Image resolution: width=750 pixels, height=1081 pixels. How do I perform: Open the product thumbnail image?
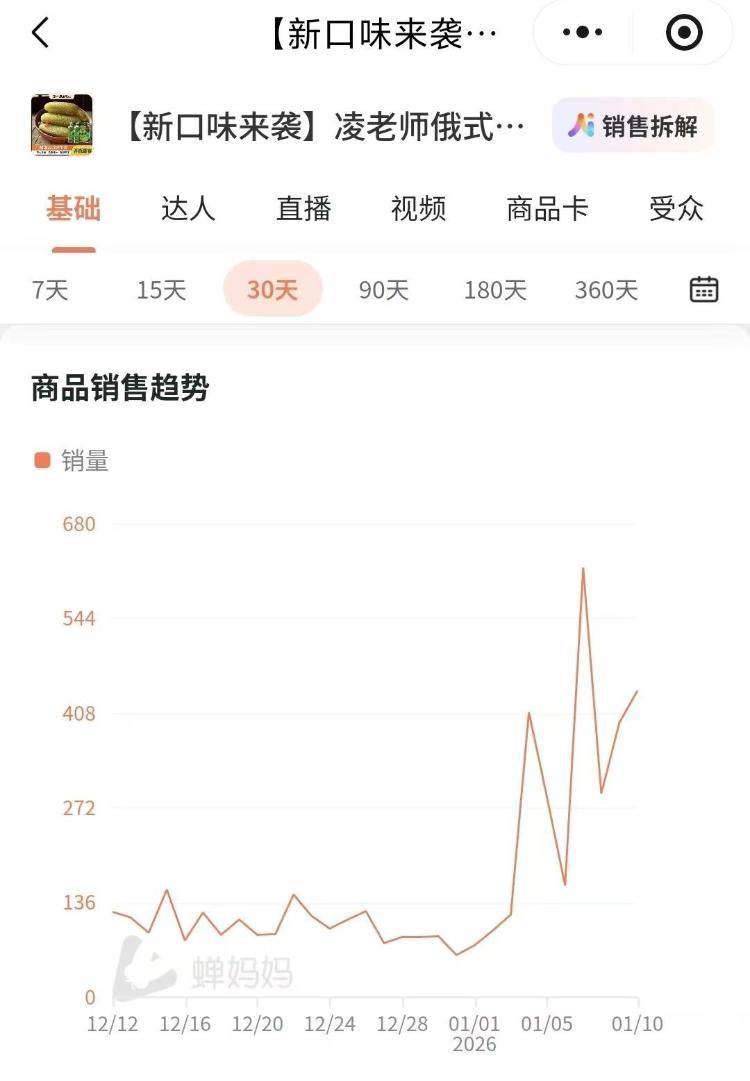(x=62, y=125)
